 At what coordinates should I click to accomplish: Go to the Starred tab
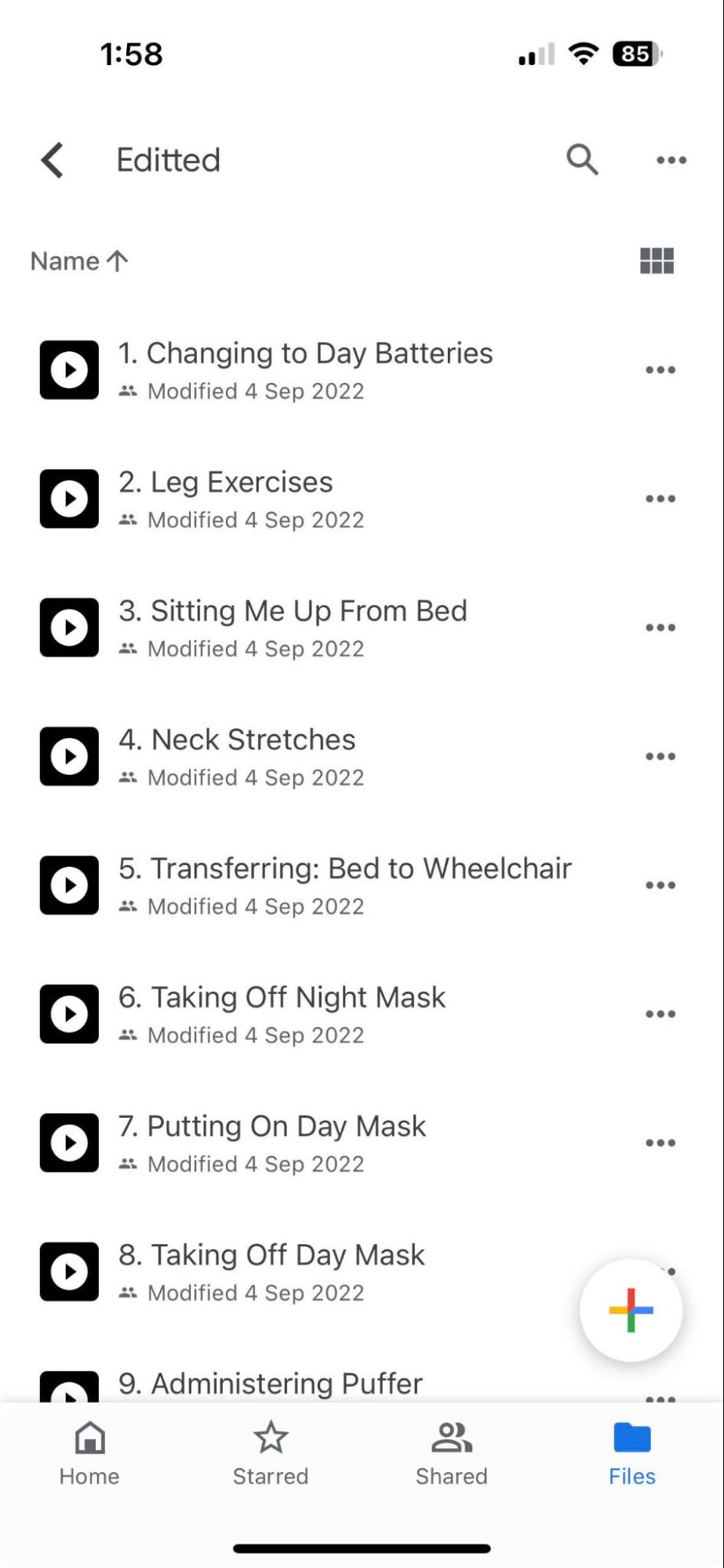271,1453
